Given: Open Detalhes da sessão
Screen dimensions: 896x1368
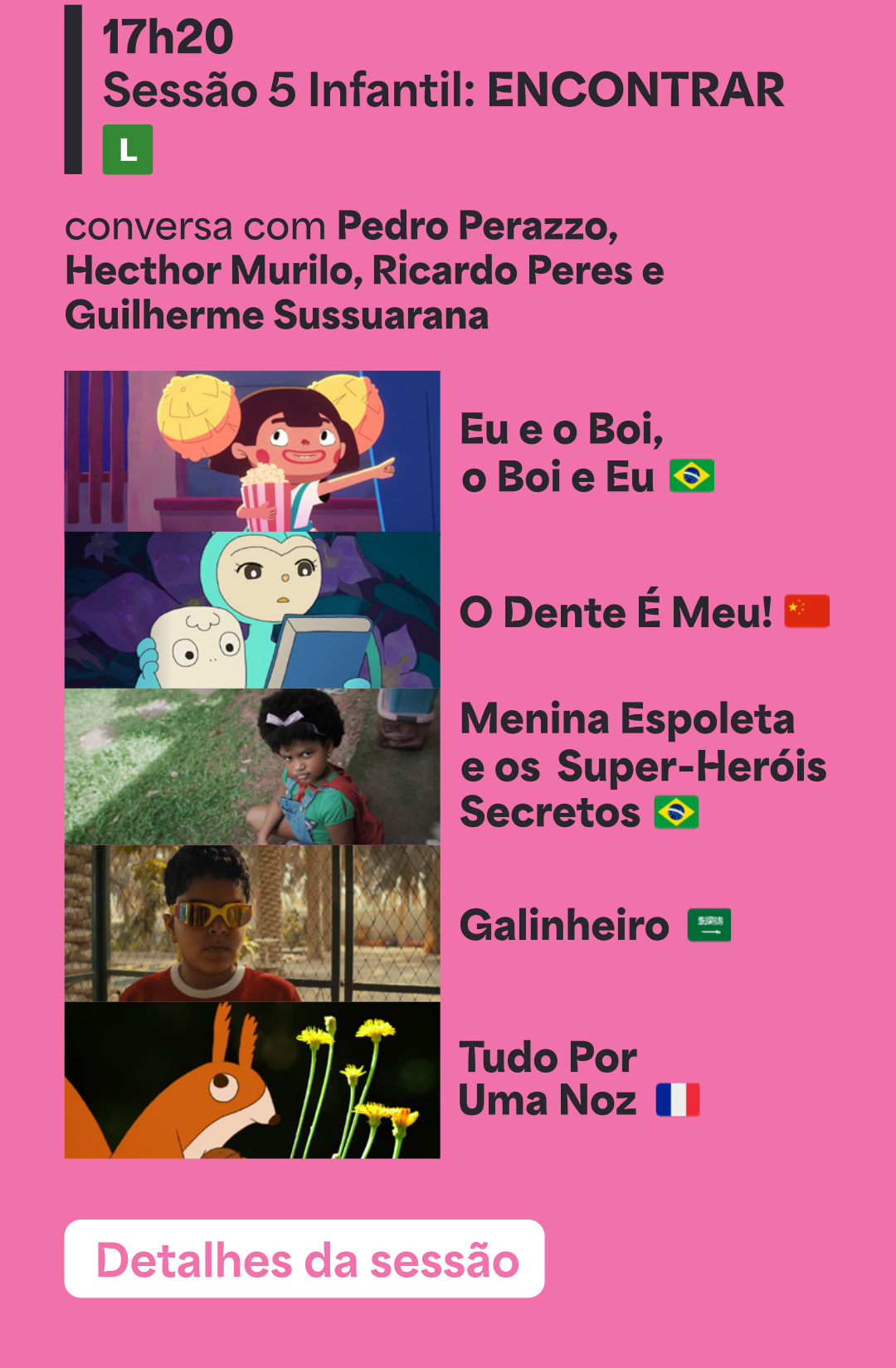Looking at the screenshot, I should (304, 1258).
